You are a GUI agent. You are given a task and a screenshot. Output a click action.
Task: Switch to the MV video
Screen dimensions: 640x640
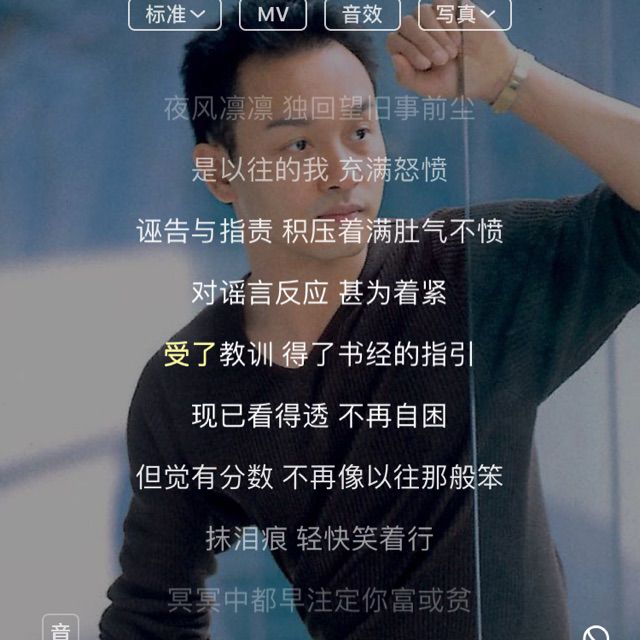pyautogui.click(x=273, y=14)
